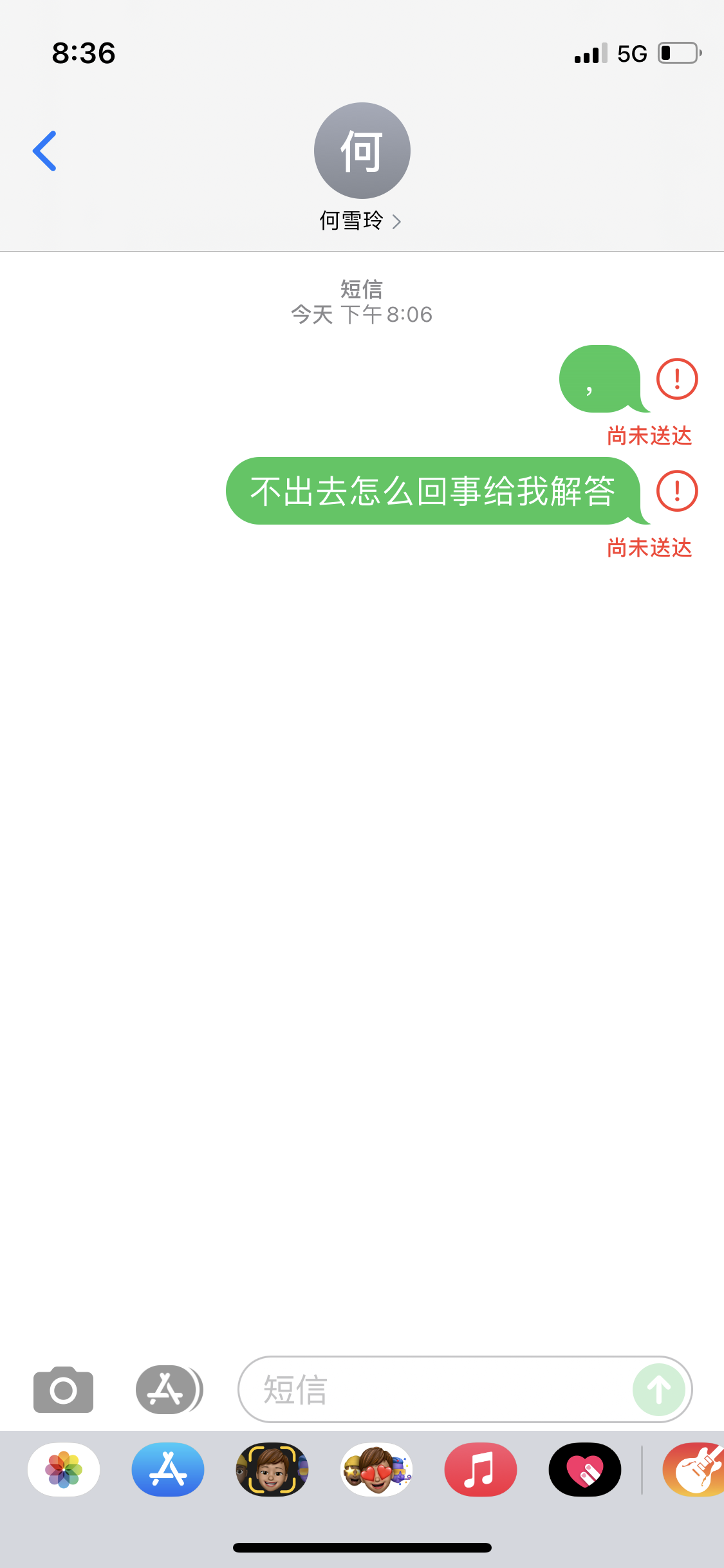Tap the error icon beside the comma message
This screenshot has width=724, height=1568.
point(676,378)
